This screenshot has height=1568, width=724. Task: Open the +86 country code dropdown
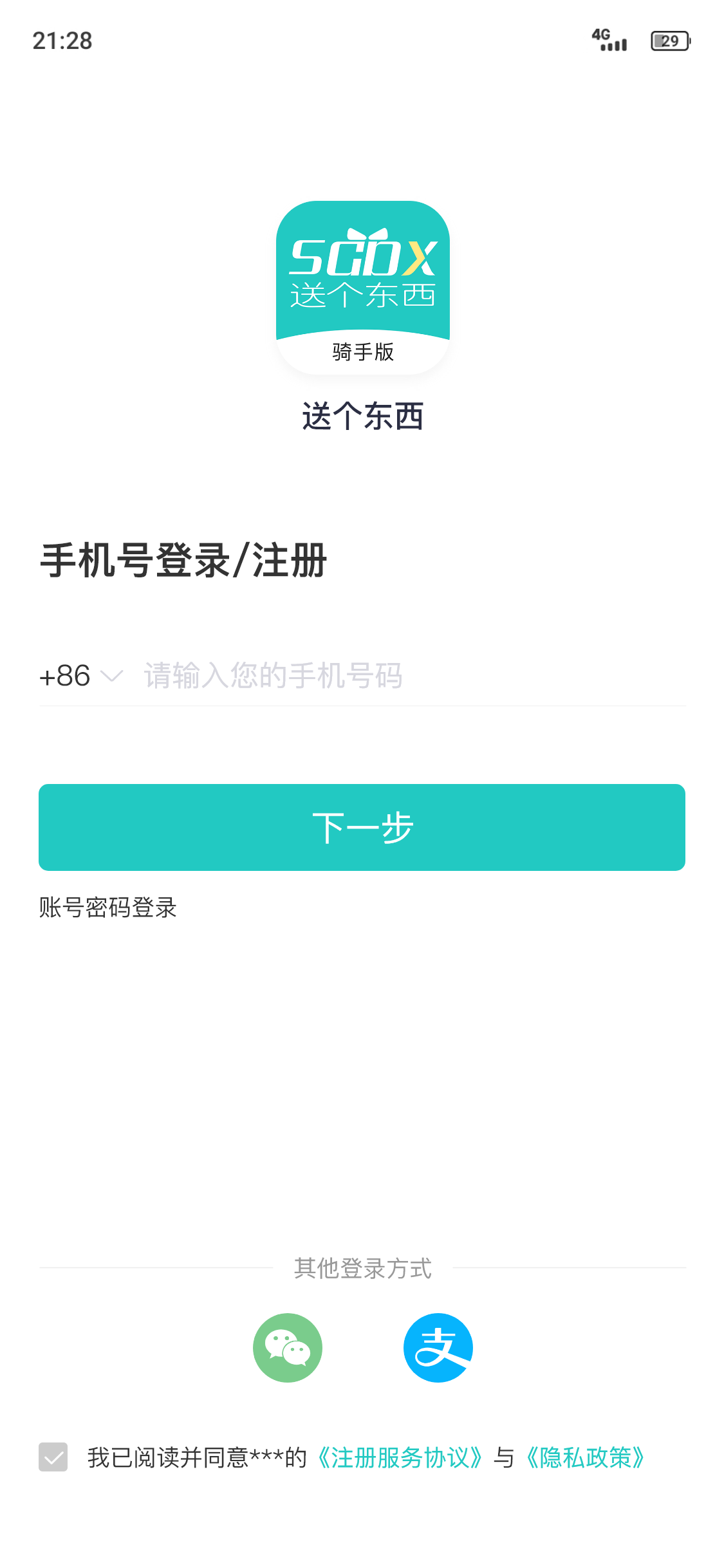click(x=80, y=676)
